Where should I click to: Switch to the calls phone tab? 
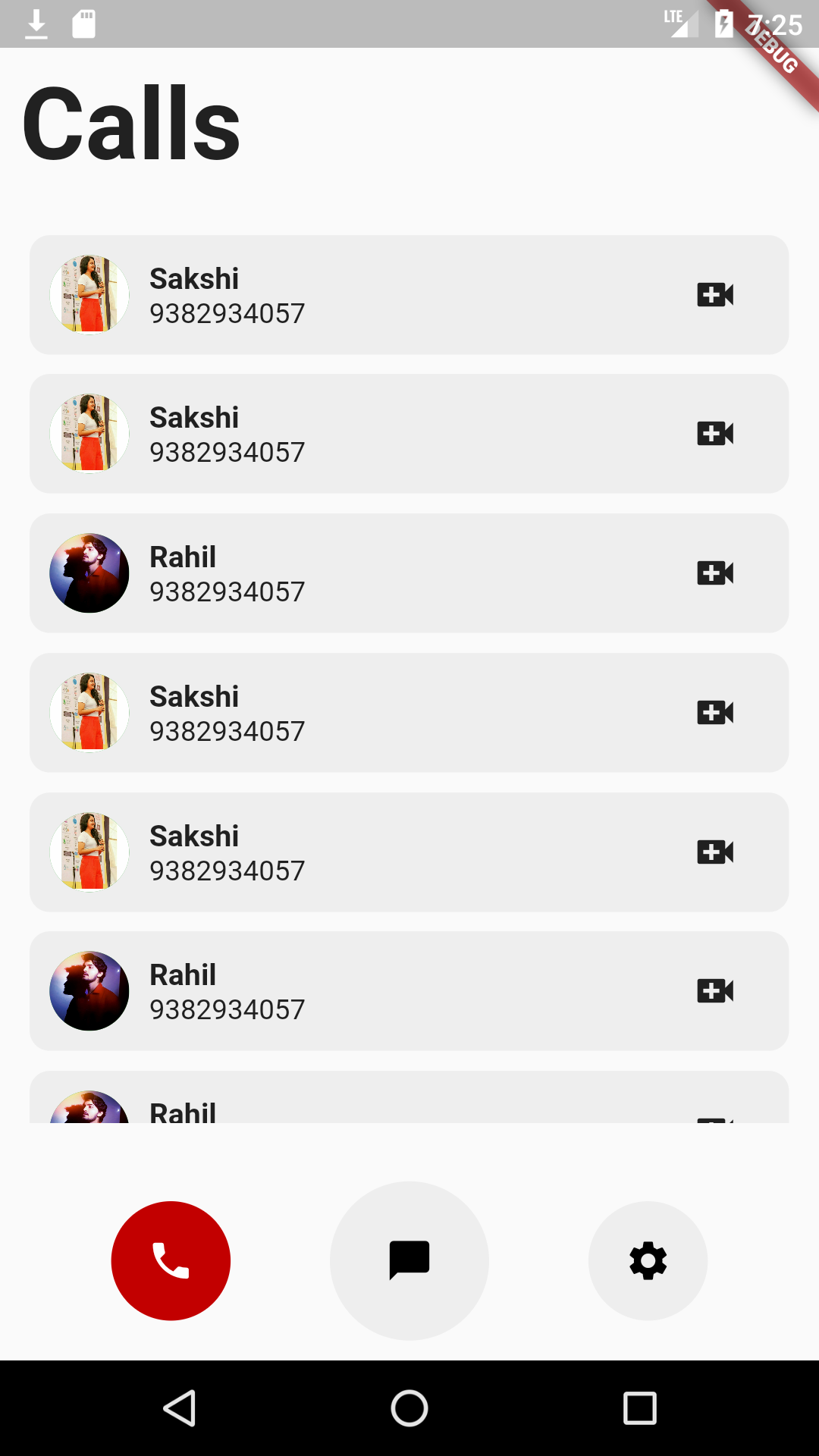(171, 1260)
